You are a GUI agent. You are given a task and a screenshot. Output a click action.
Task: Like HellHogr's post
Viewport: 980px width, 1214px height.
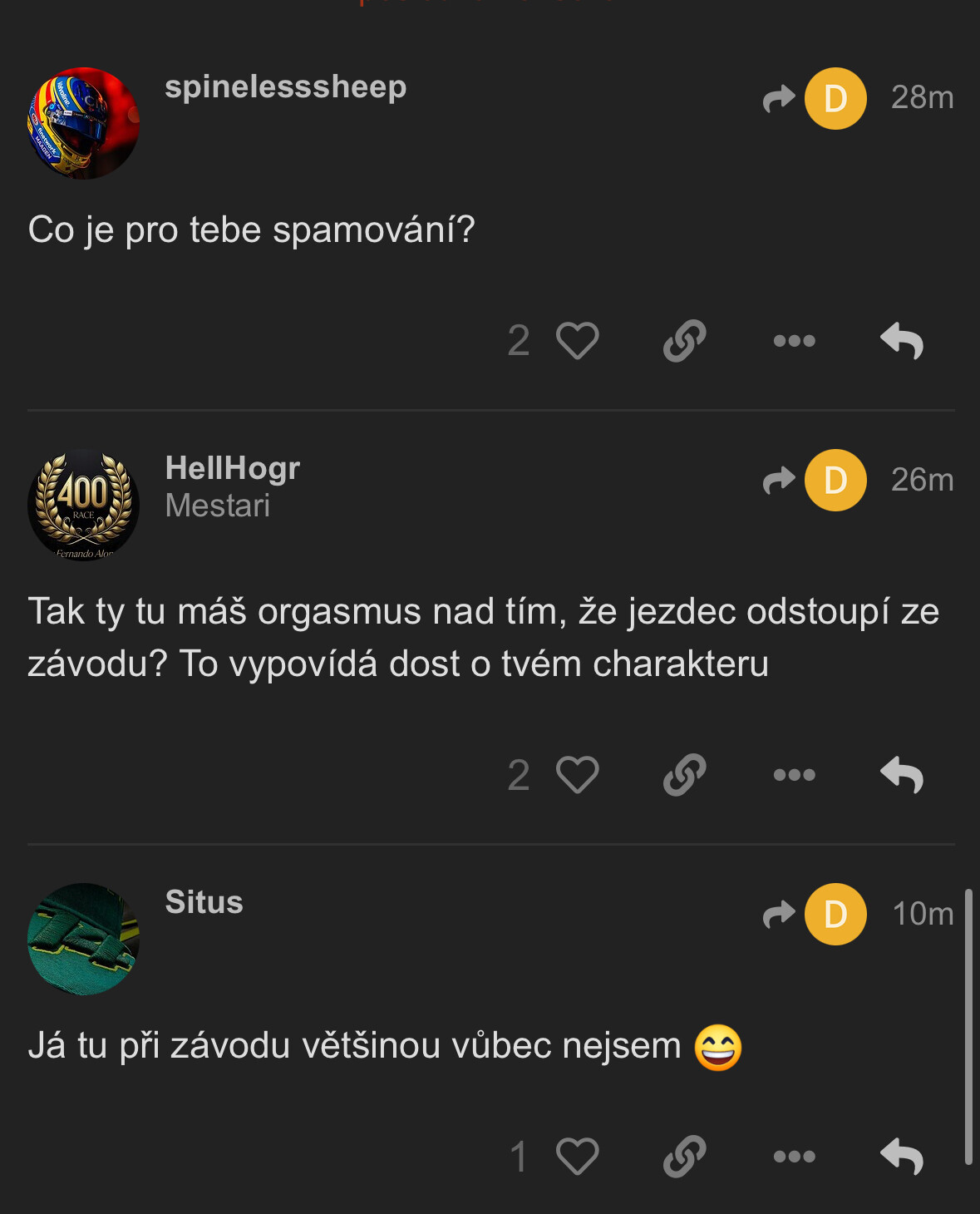pyautogui.click(x=577, y=775)
